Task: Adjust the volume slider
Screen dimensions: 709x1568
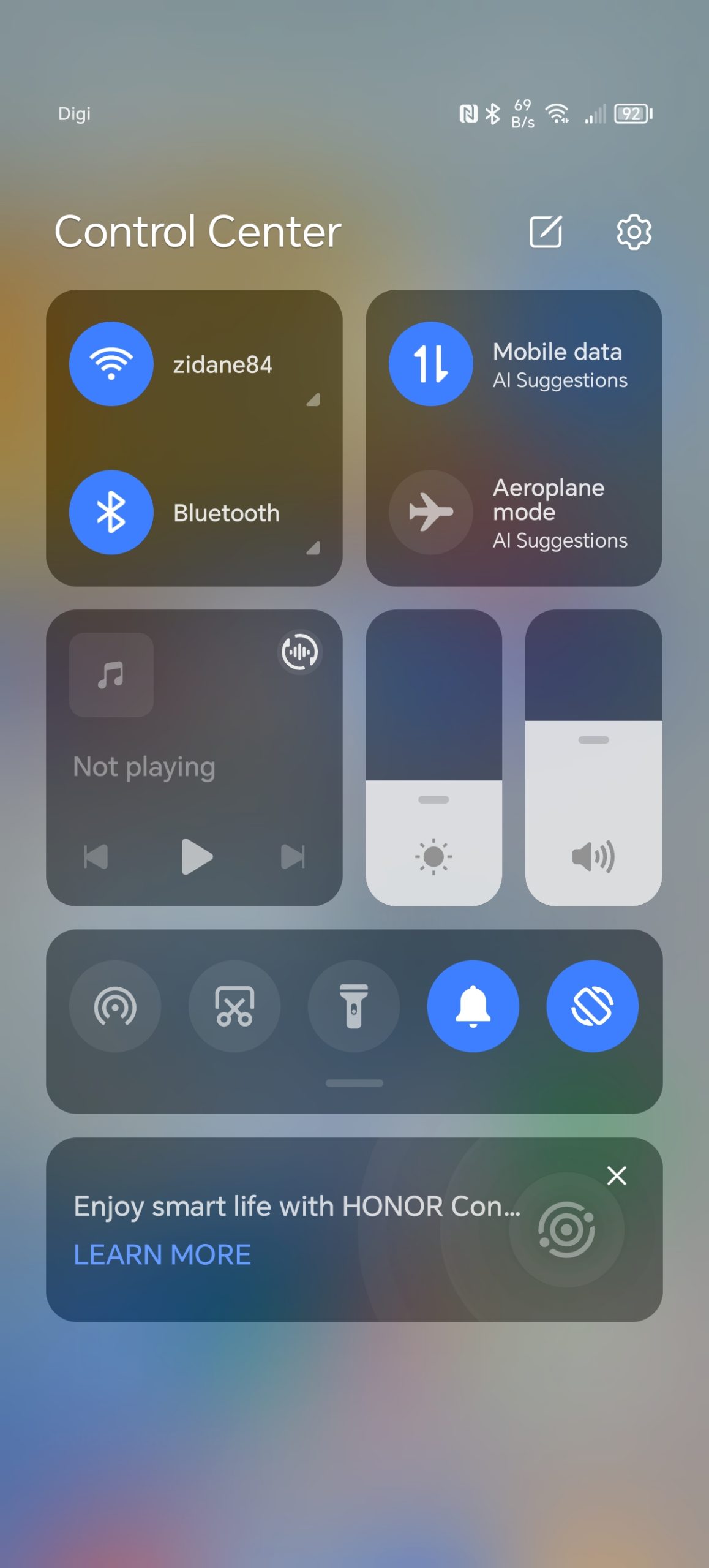Action: 593,740
